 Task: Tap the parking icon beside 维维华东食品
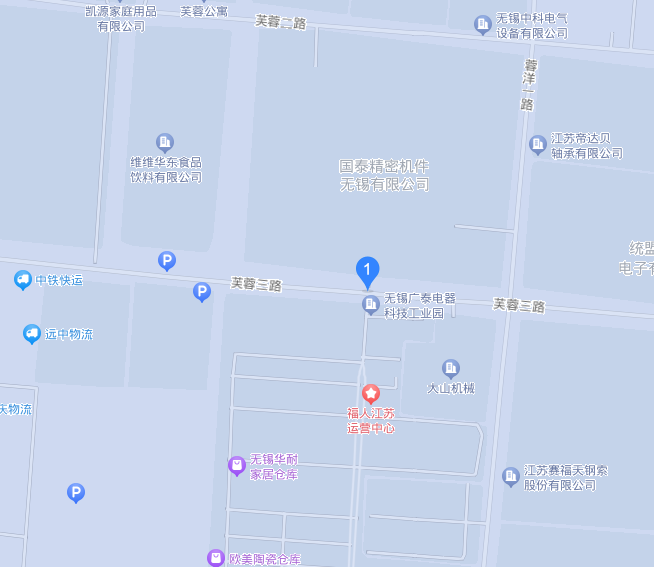pyautogui.click(x=167, y=261)
